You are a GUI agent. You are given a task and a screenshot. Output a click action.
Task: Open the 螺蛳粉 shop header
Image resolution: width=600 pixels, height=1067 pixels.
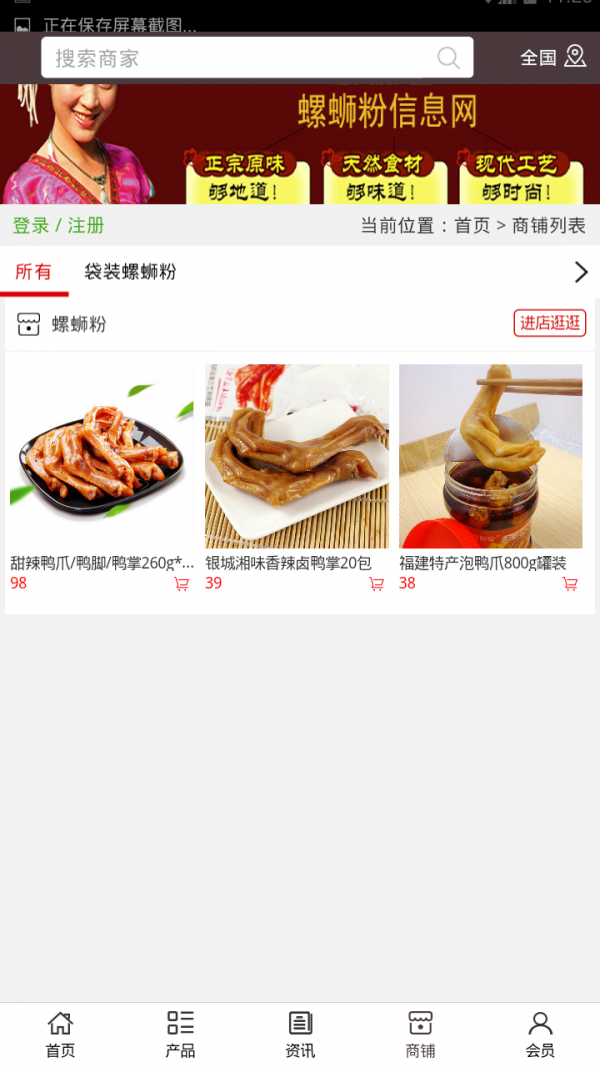[78, 324]
